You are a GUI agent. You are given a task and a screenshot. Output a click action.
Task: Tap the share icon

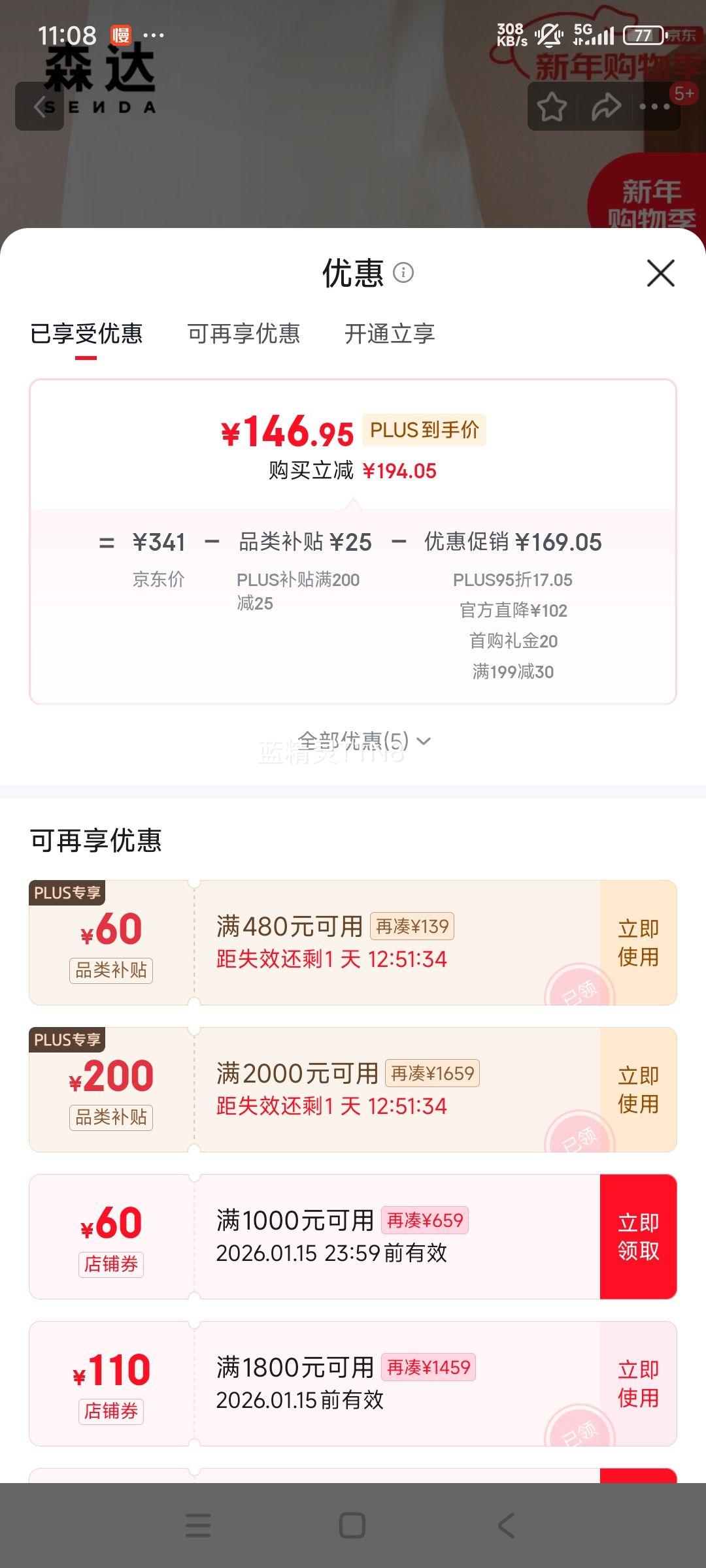coord(605,105)
